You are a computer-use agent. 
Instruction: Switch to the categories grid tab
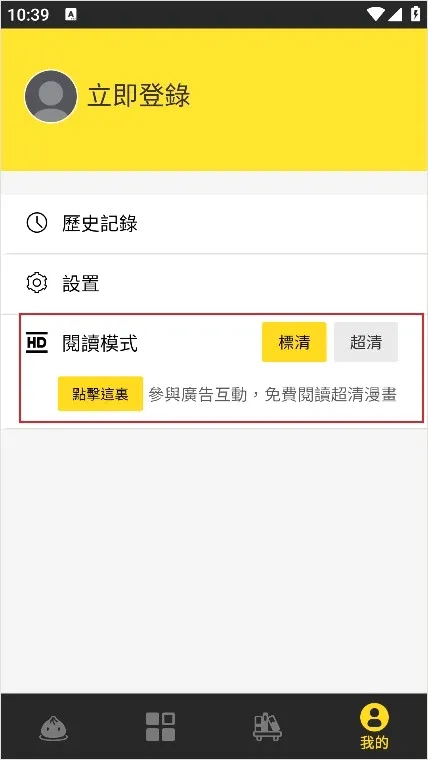(x=160, y=727)
